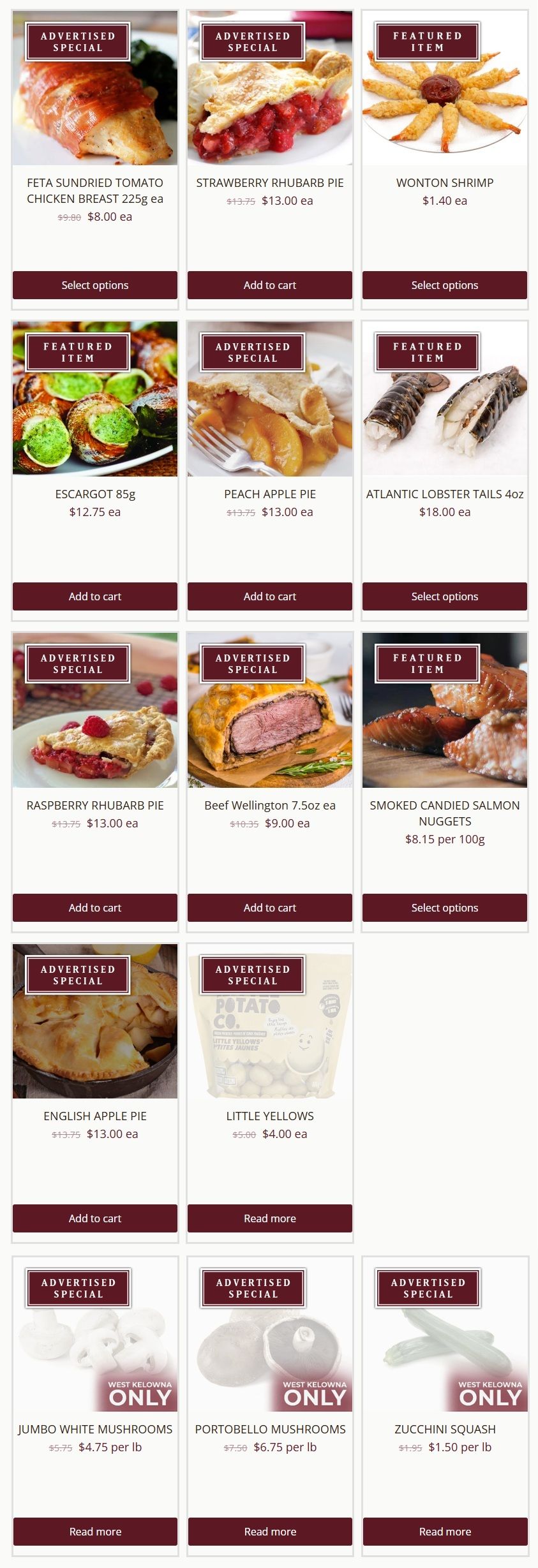This screenshot has width=538, height=1568.
Task: Select options for Feta Sundried Tomato Chicken Breast
Action: coord(94,285)
